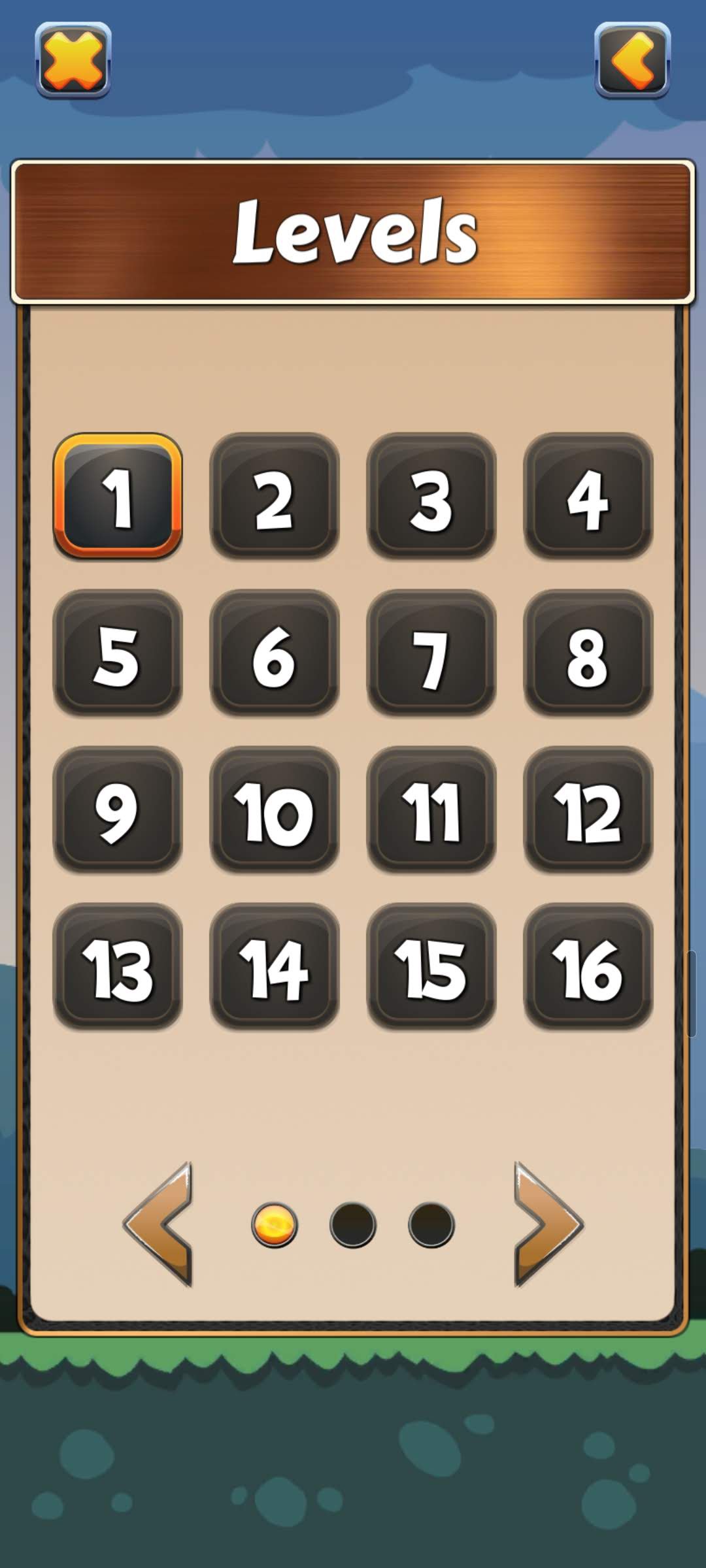Screen dimensions: 706x1568
Task: Select level 10
Action: click(x=275, y=809)
